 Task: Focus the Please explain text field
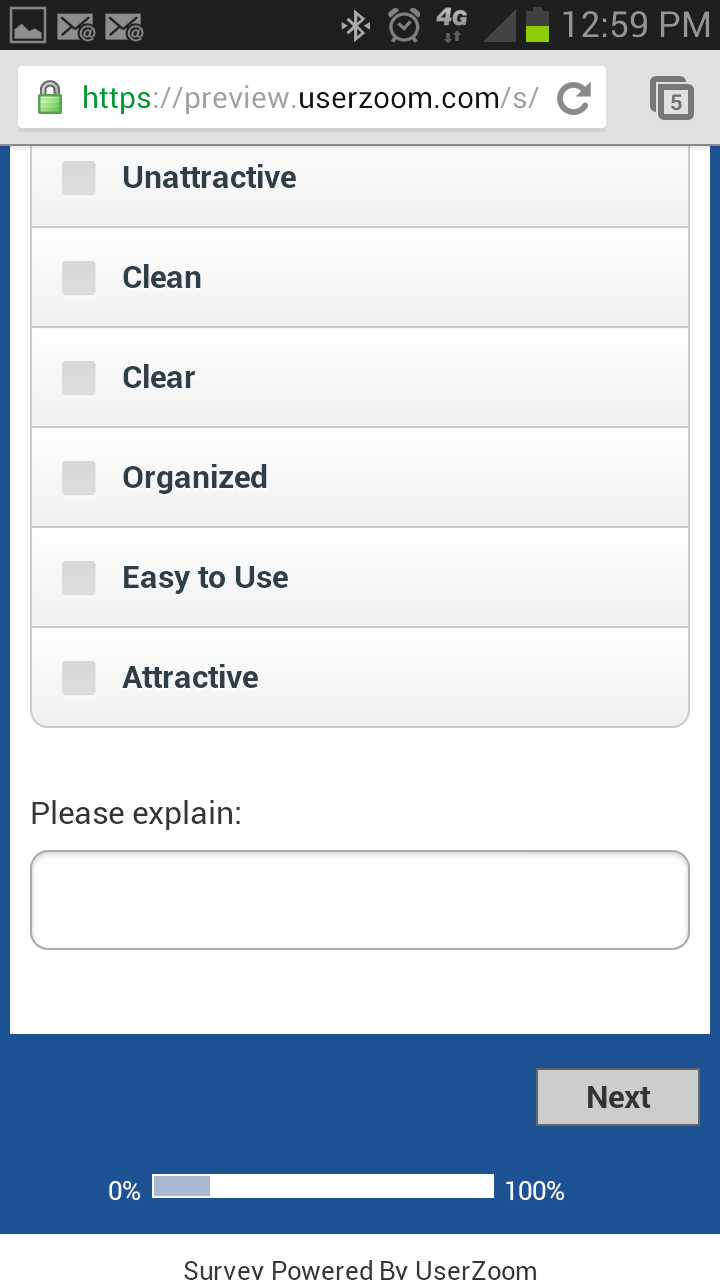click(360, 900)
